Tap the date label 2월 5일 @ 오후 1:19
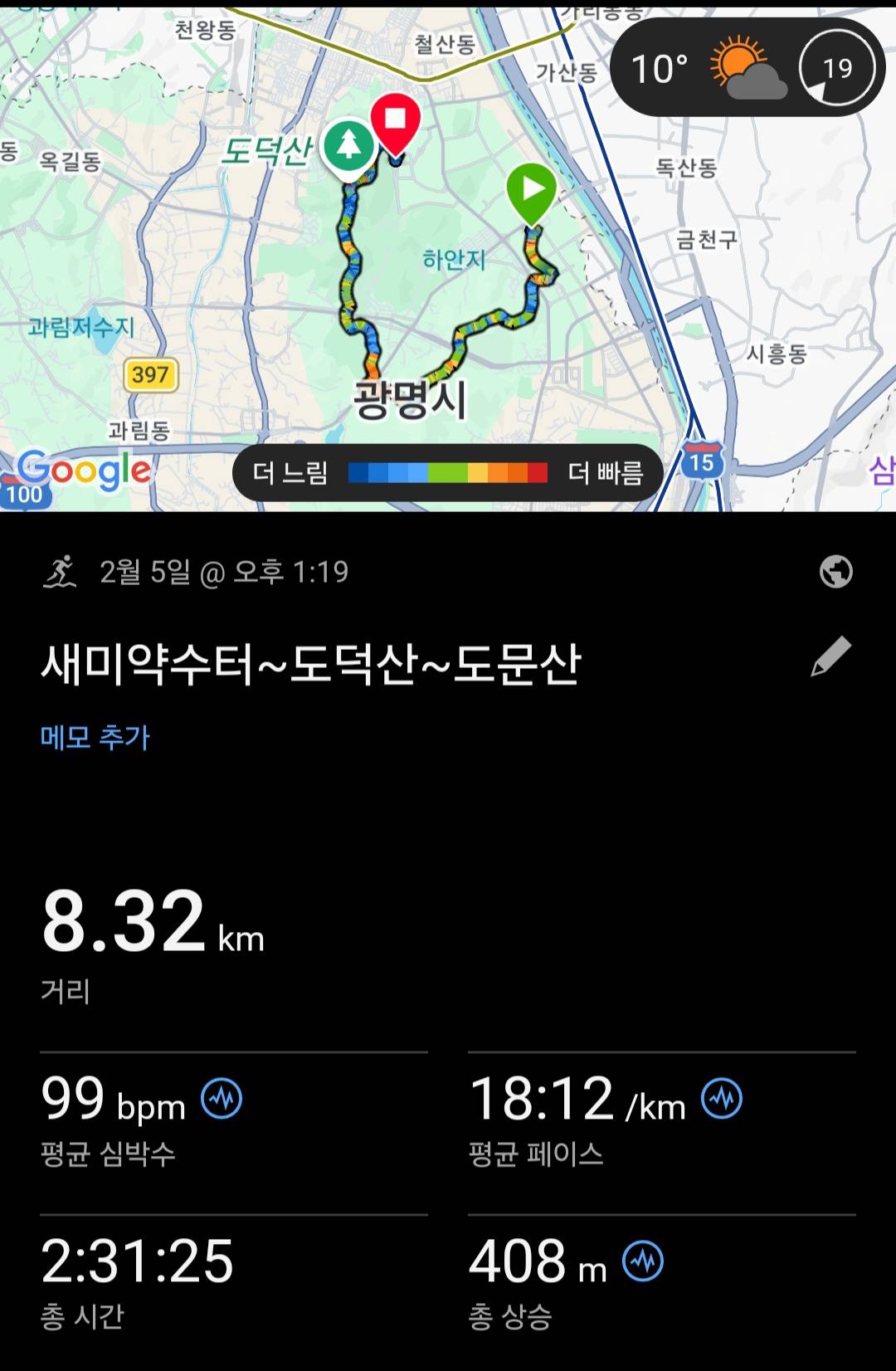 224,571
